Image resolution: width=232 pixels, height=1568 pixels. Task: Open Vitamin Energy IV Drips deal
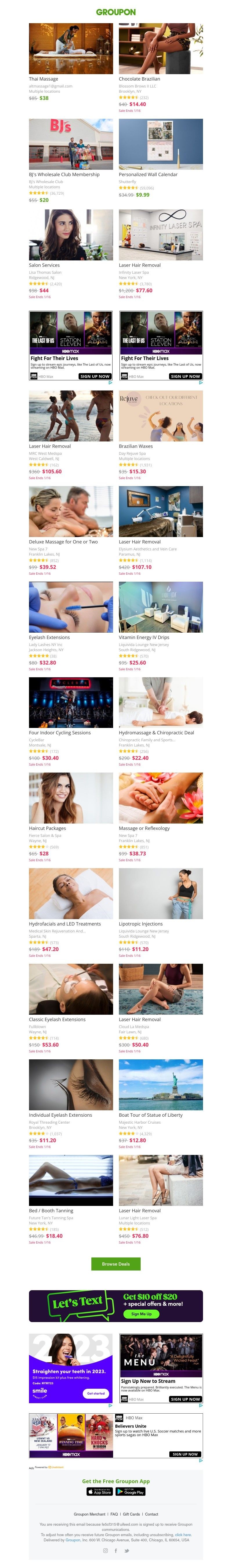click(161, 607)
